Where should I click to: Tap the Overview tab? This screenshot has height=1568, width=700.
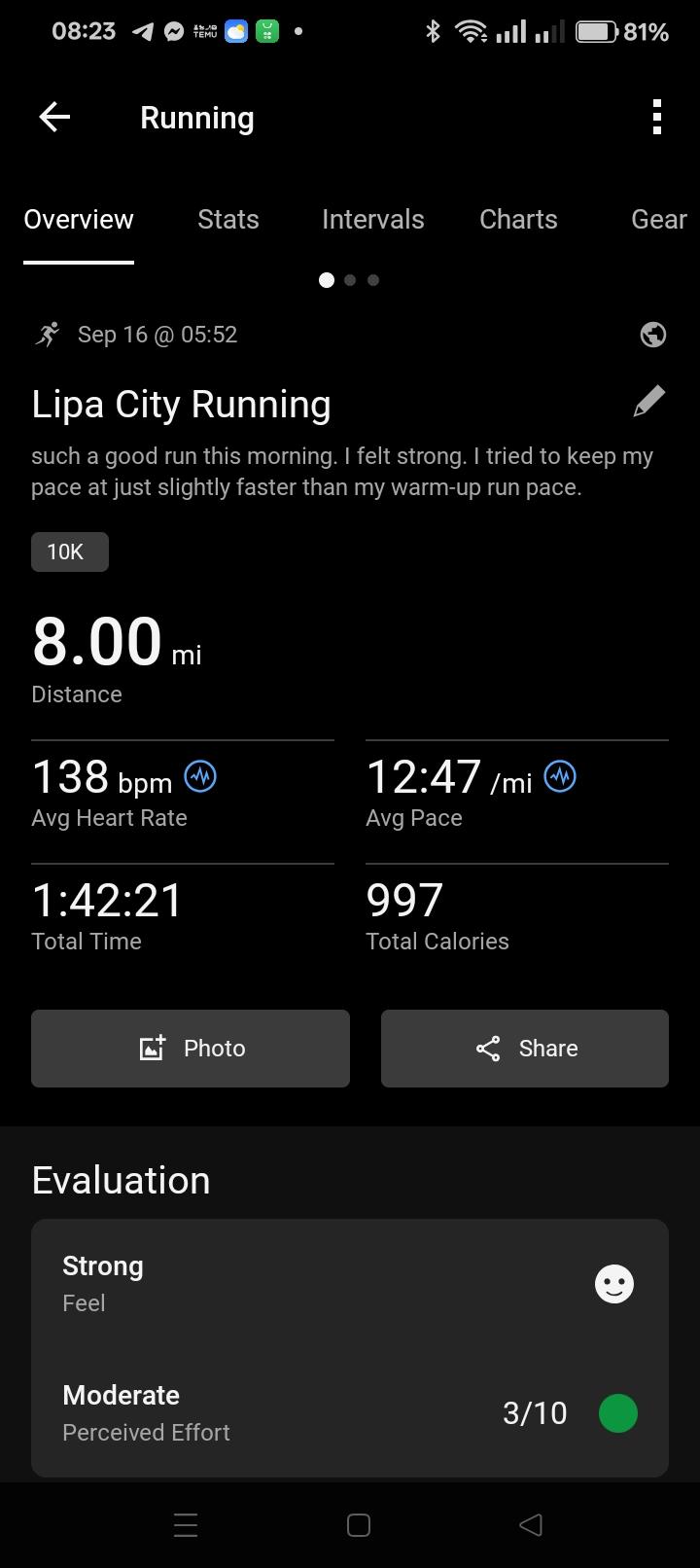click(79, 220)
